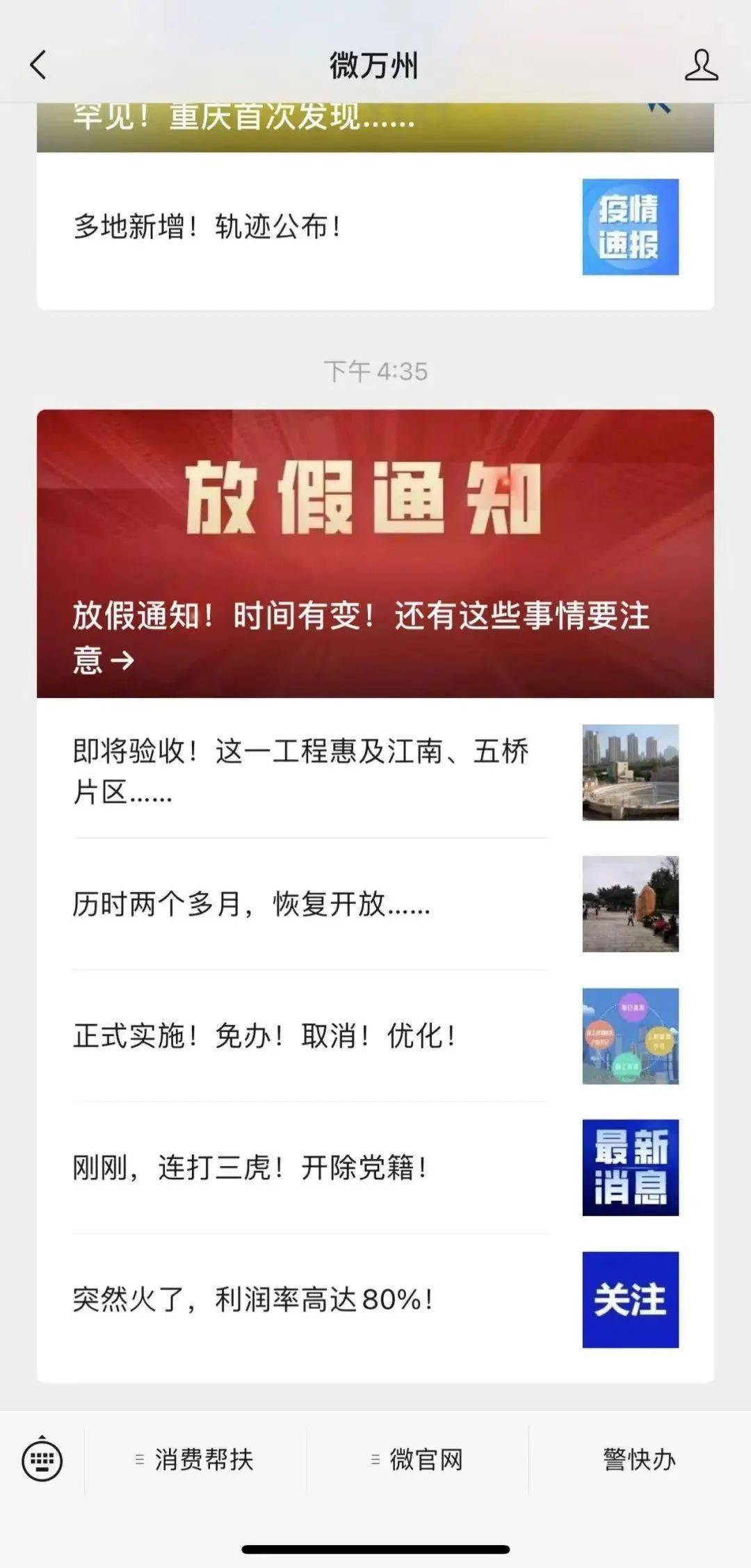Go back from the 微万州 account page

(38, 65)
